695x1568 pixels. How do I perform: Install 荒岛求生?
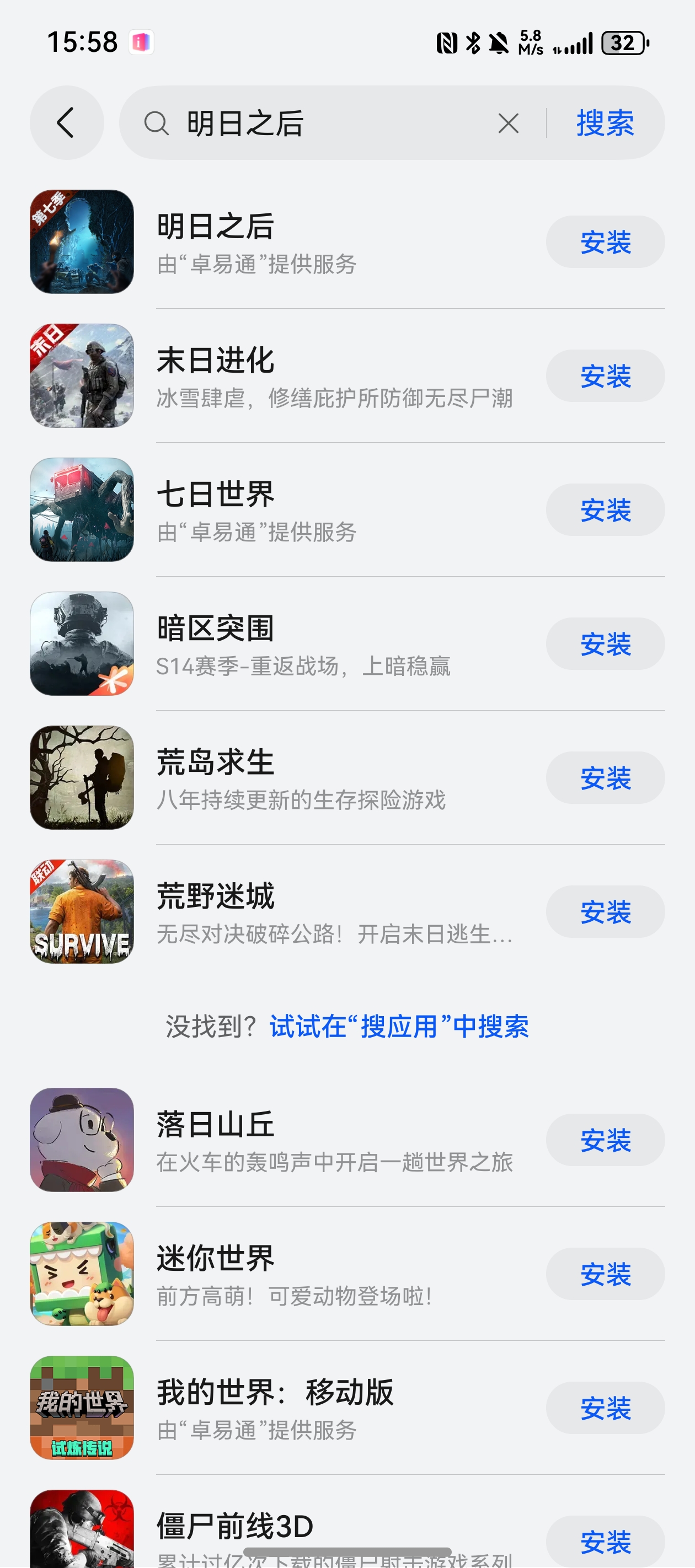605,778
